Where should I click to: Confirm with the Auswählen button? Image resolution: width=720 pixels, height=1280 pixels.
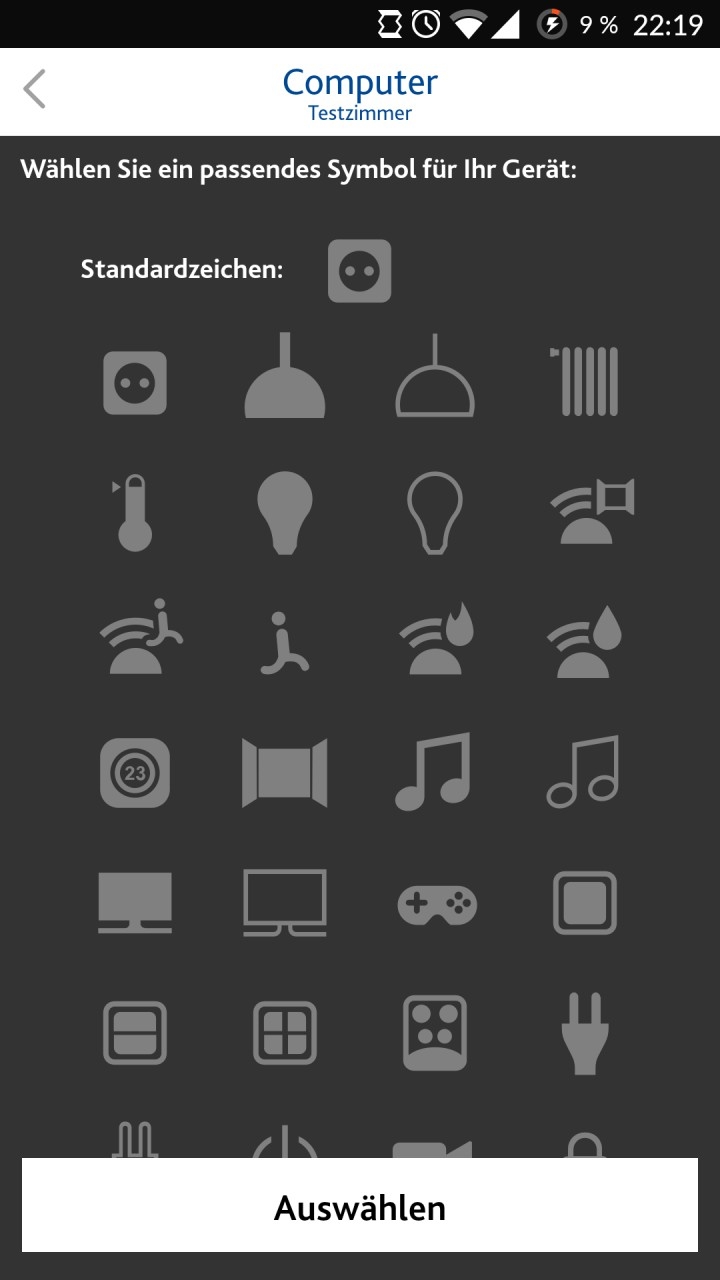click(x=360, y=1206)
